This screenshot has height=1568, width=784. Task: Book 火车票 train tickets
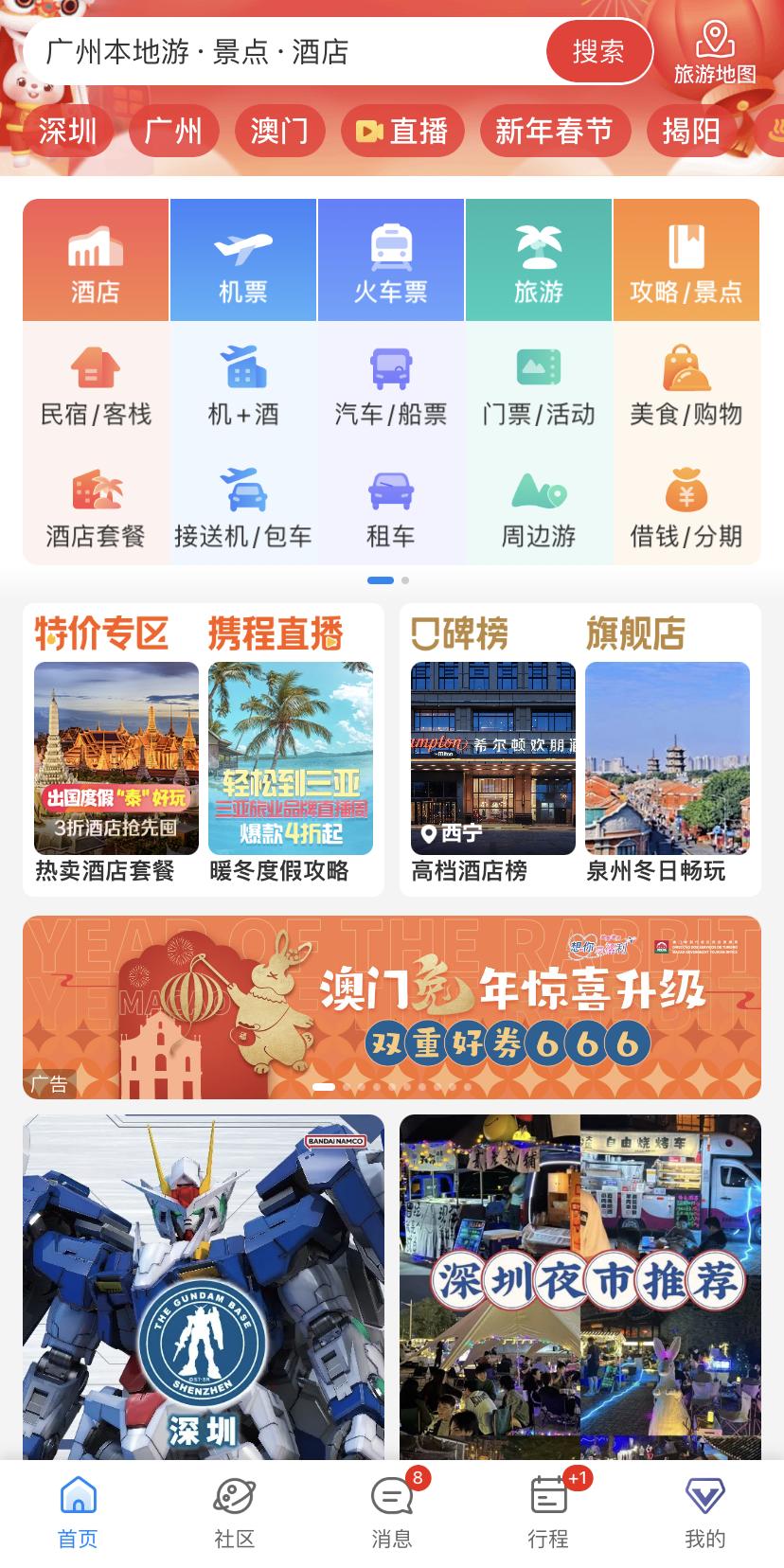(x=391, y=261)
